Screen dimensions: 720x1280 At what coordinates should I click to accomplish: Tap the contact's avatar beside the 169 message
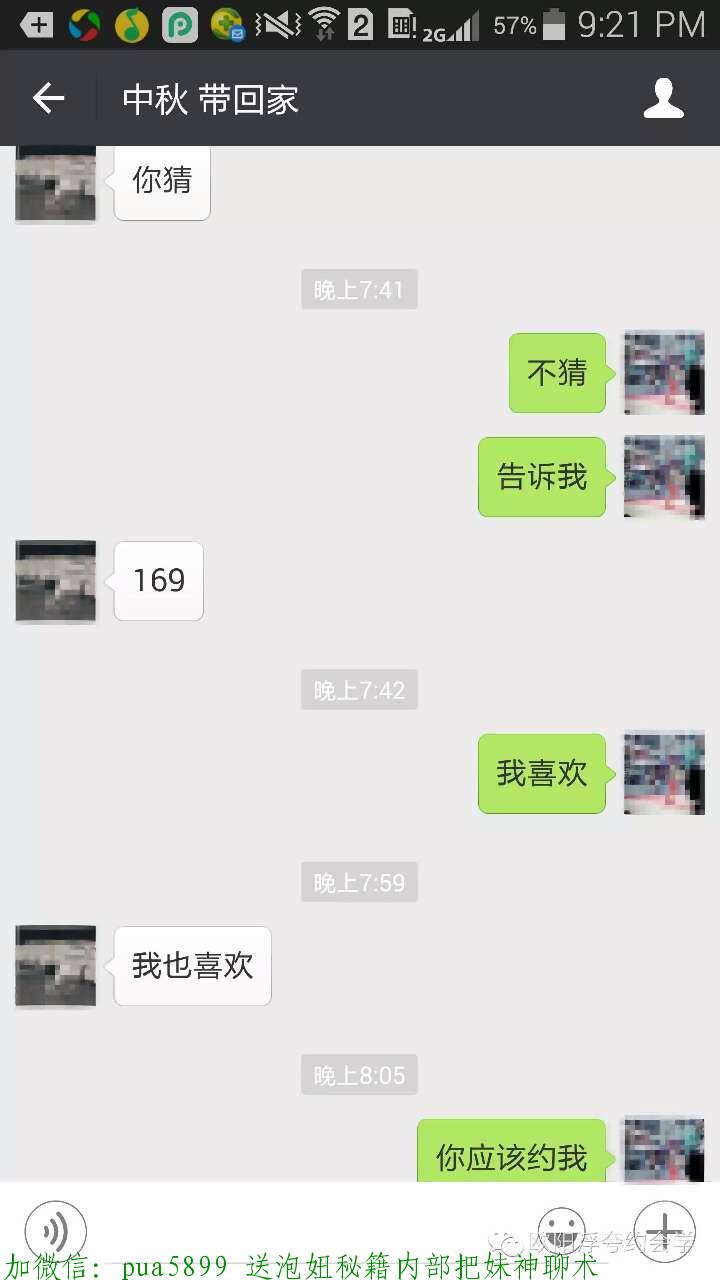click(x=55, y=581)
